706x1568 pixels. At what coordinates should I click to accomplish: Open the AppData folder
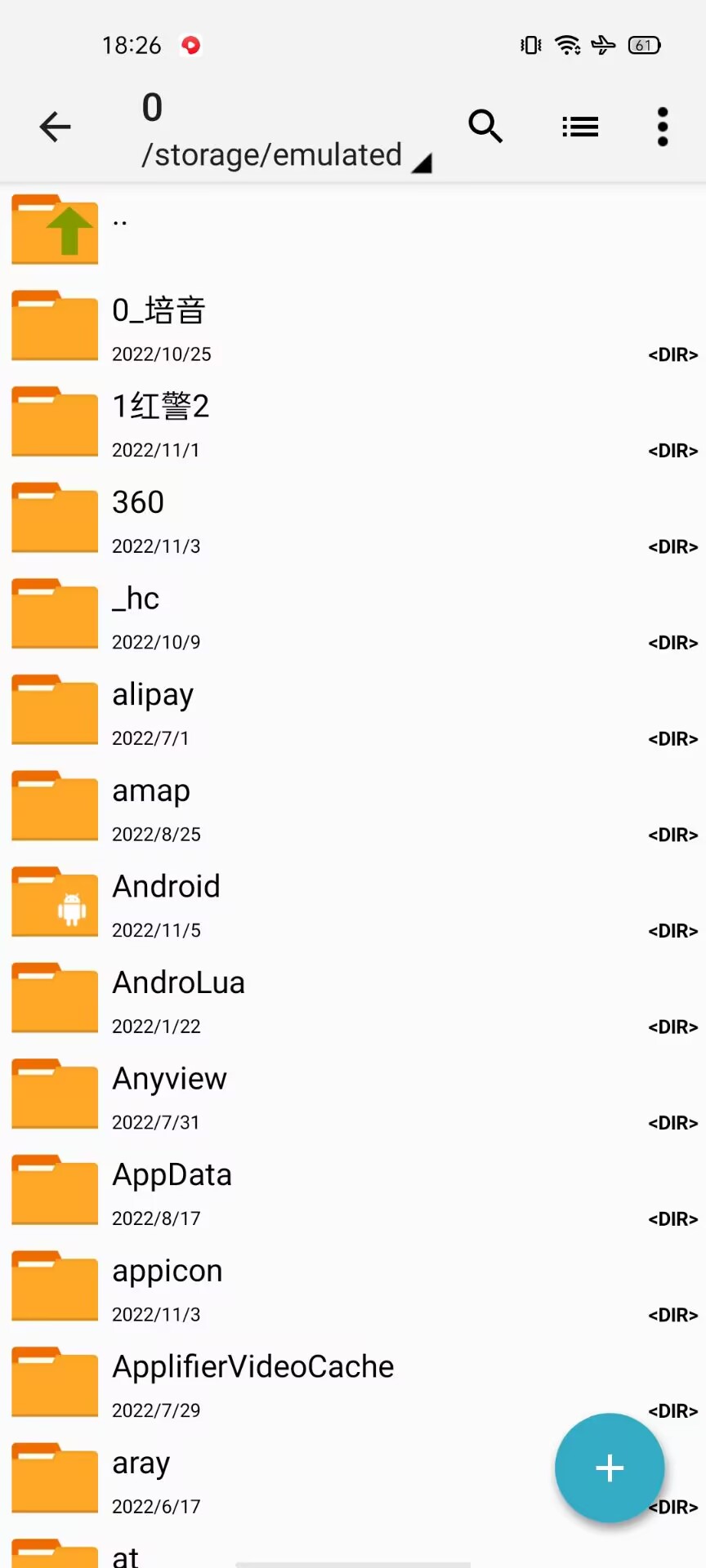click(x=353, y=1190)
